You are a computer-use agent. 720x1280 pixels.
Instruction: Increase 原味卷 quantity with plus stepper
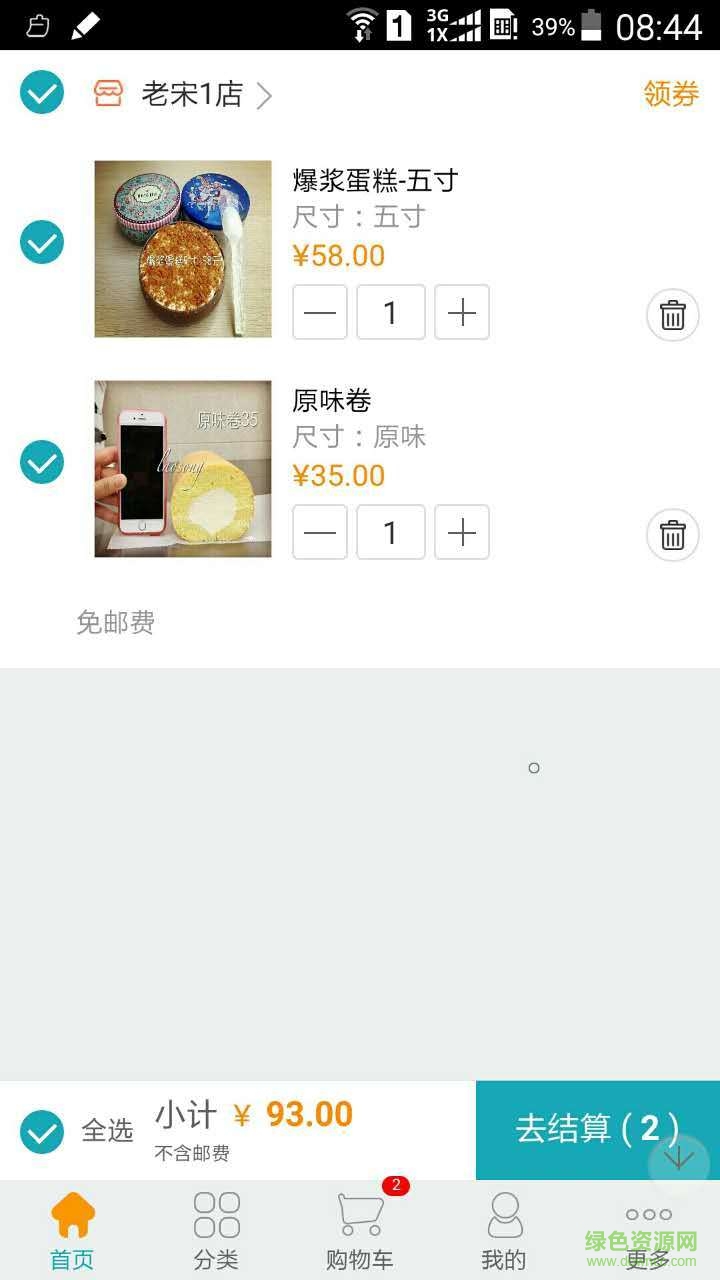pos(461,532)
